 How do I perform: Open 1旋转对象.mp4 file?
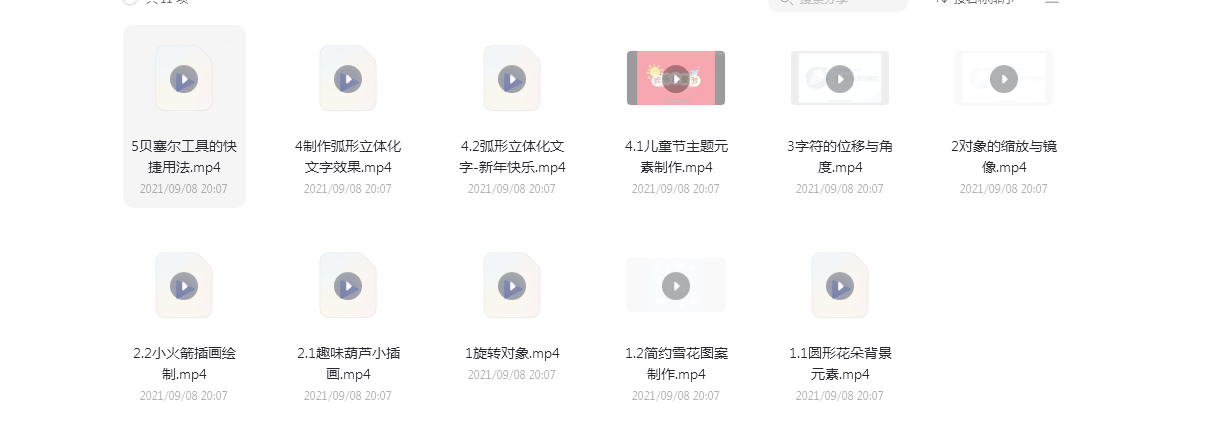click(x=512, y=286)
